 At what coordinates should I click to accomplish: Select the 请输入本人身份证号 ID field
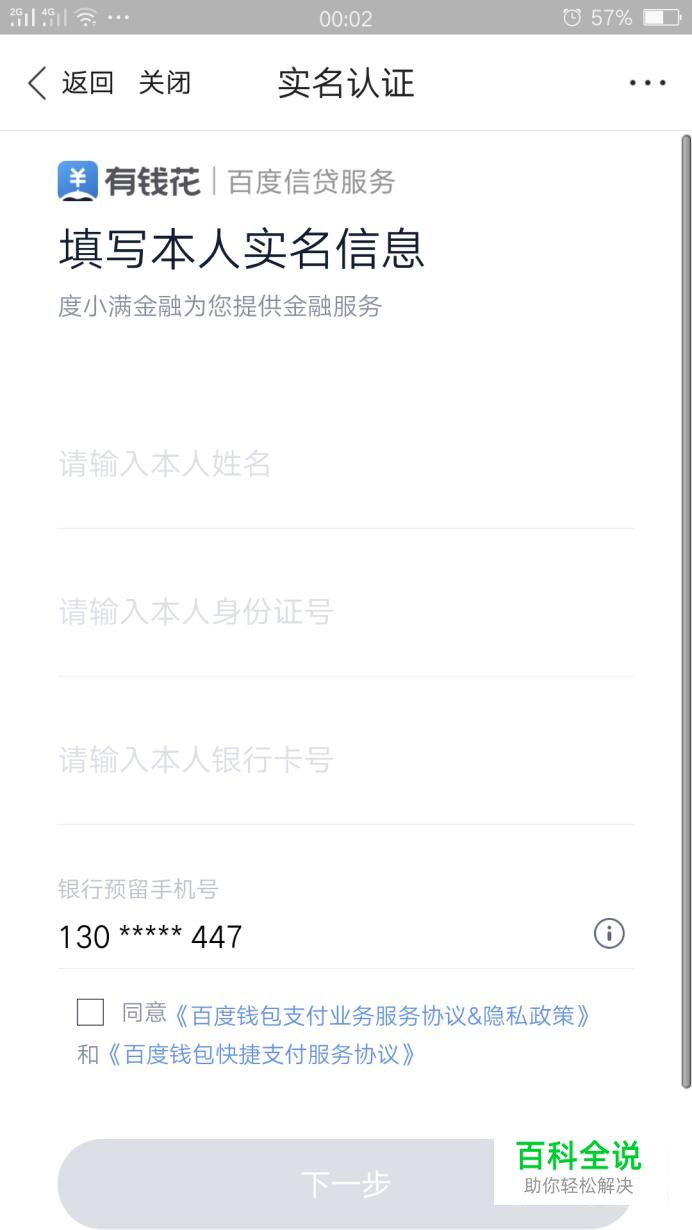[346, 612]
